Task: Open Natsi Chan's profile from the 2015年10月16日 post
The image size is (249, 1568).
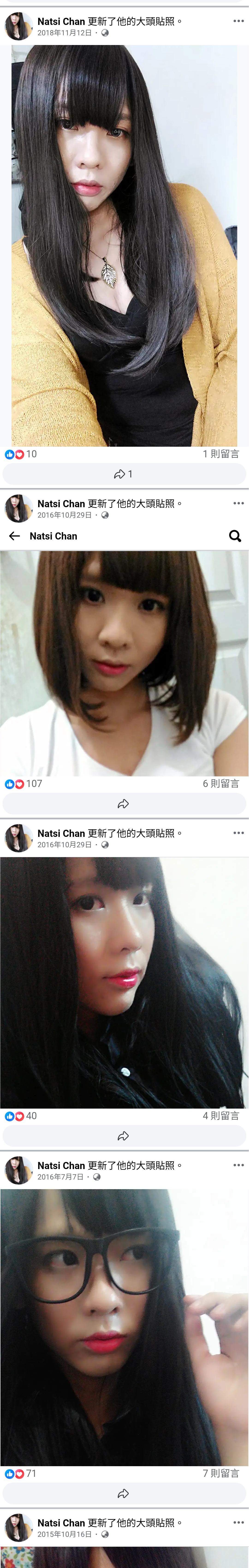Action: click(x=61, y=1522)
